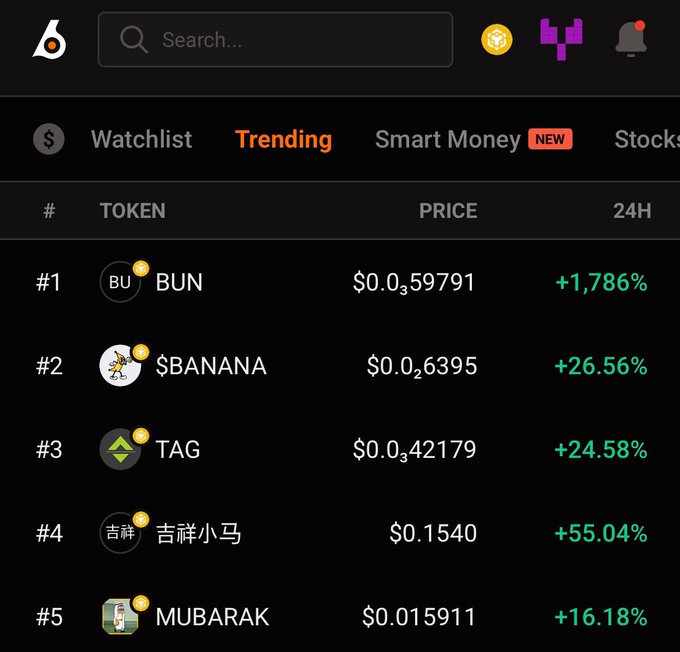Go to the Stocks tab

(x=646, y=139)
